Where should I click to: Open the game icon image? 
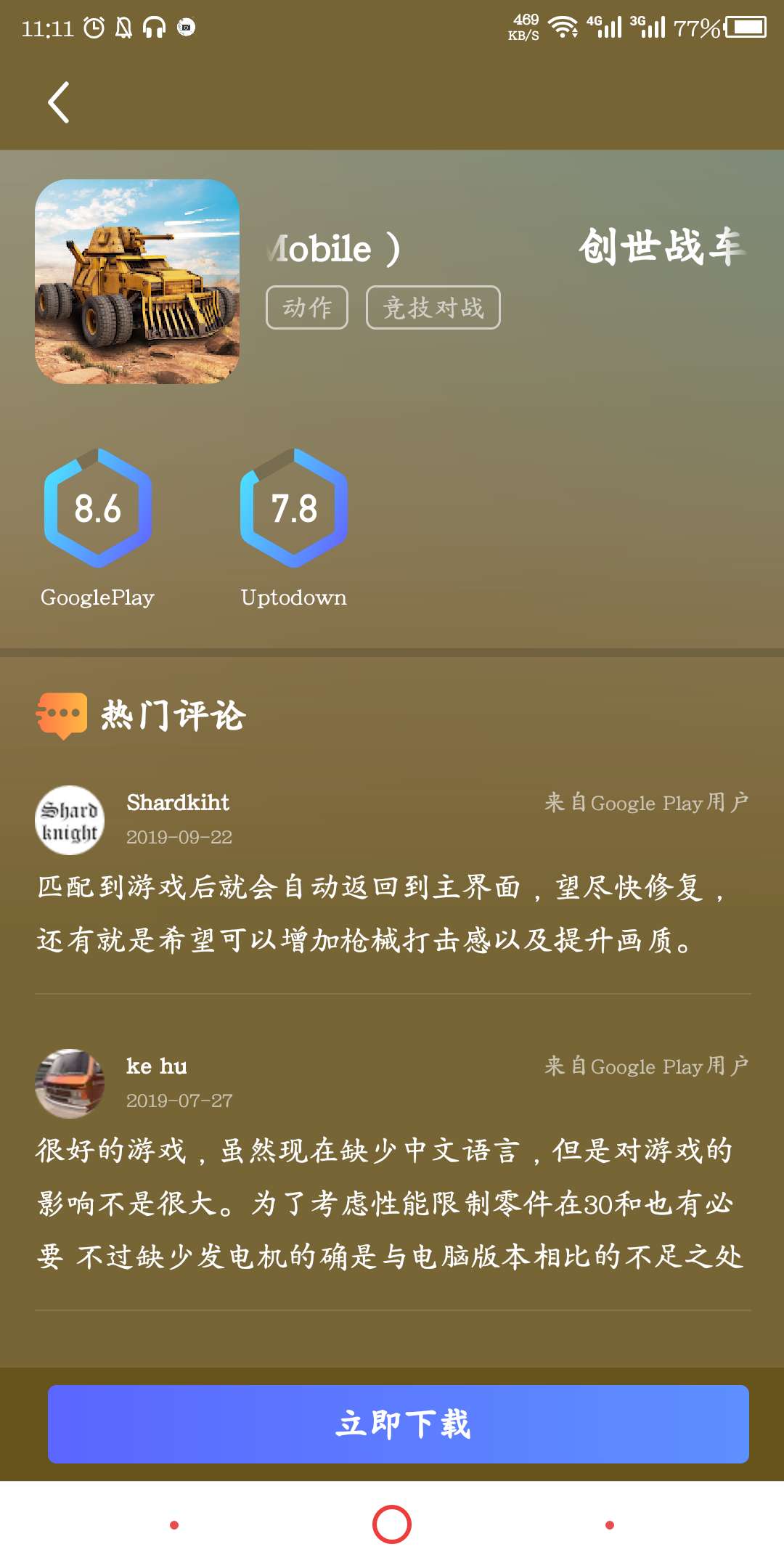[137, 282]
